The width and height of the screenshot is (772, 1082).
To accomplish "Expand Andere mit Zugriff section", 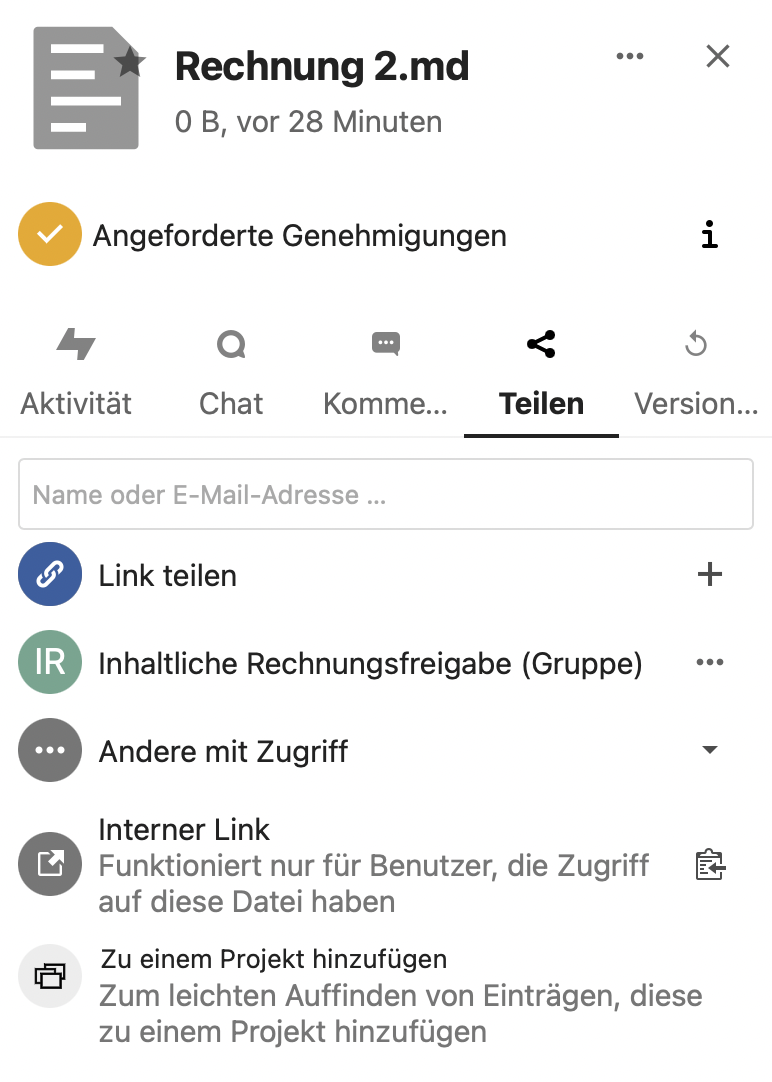I will (x=710, y=749).
